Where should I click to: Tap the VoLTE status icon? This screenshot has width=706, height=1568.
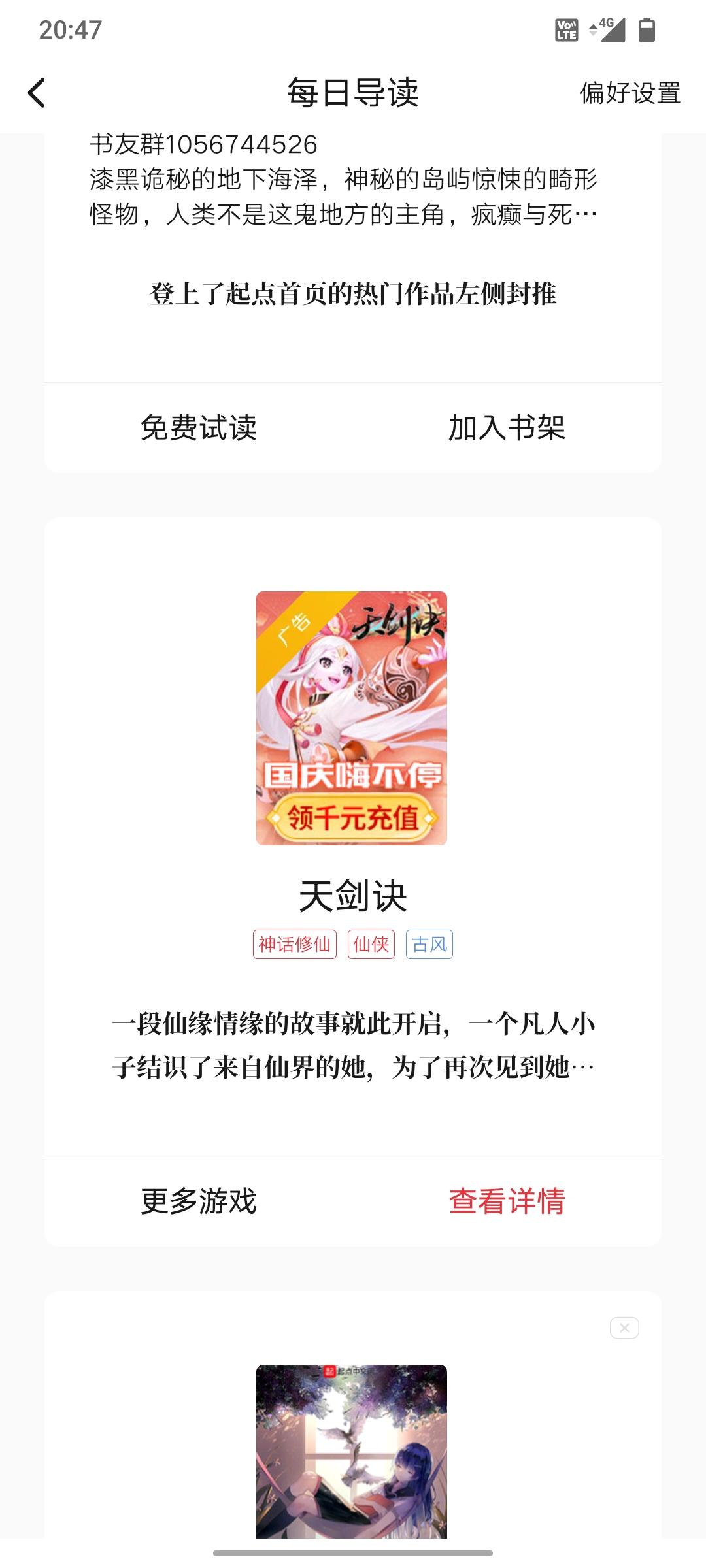[565, 29]
